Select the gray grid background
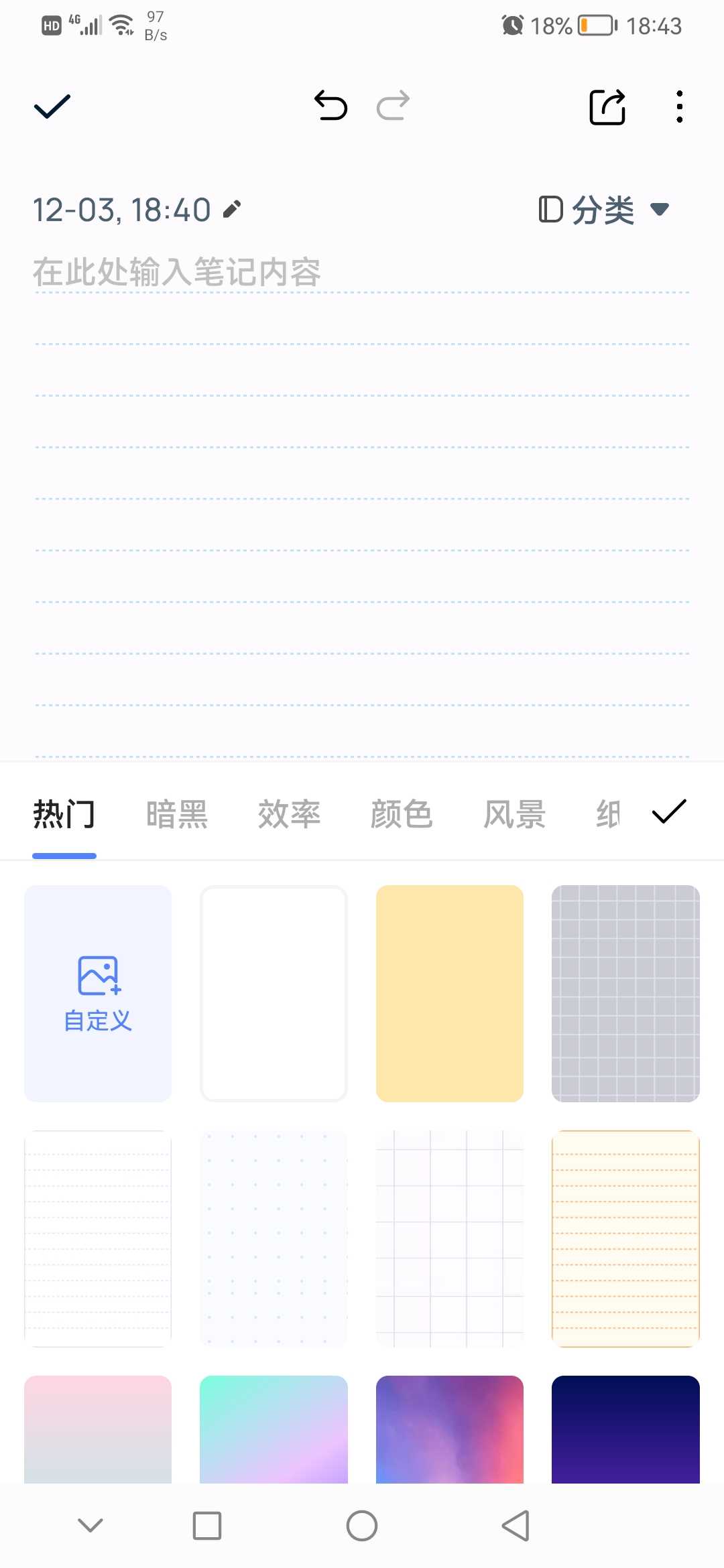This screenshot has height=1568, width=724. [625, 993]
